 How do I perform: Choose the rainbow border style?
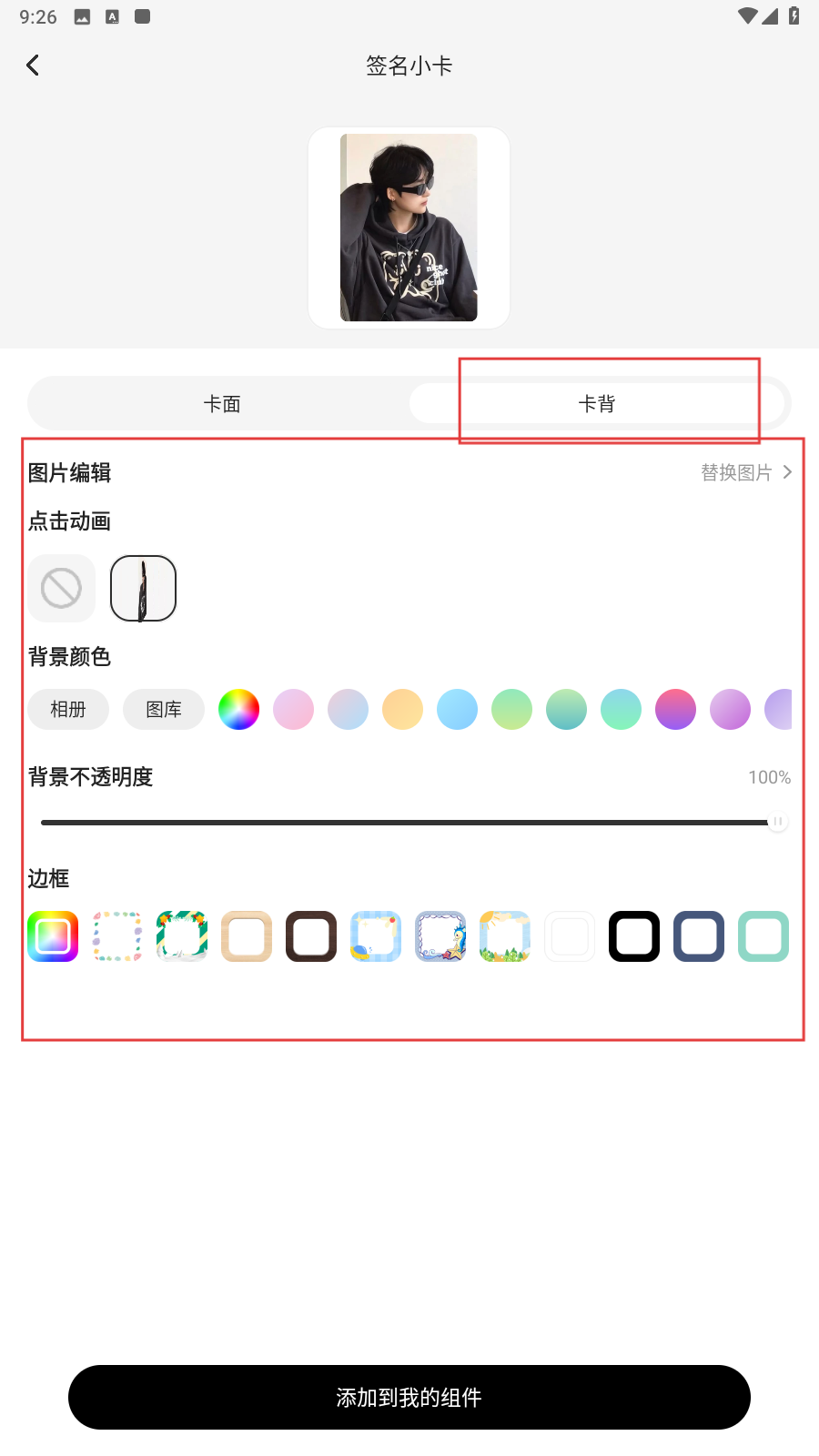(x=53, y=936)
